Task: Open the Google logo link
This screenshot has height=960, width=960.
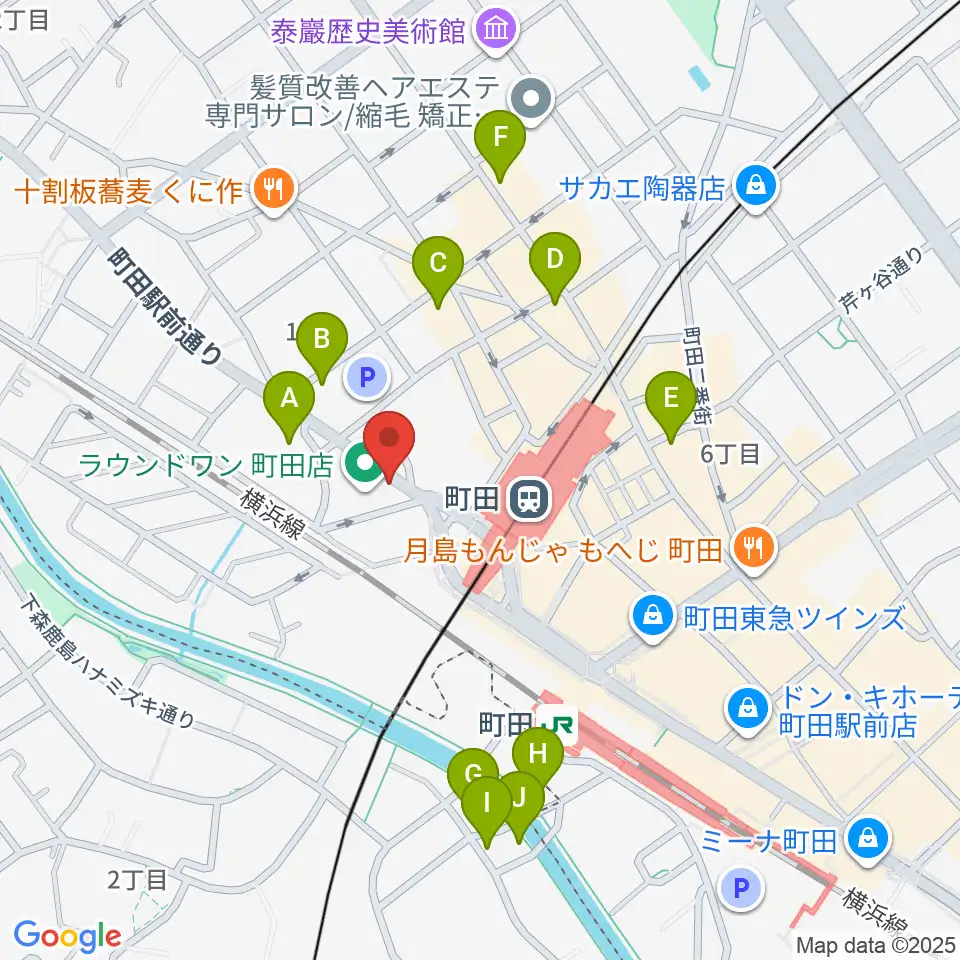Action: [67, 936]
